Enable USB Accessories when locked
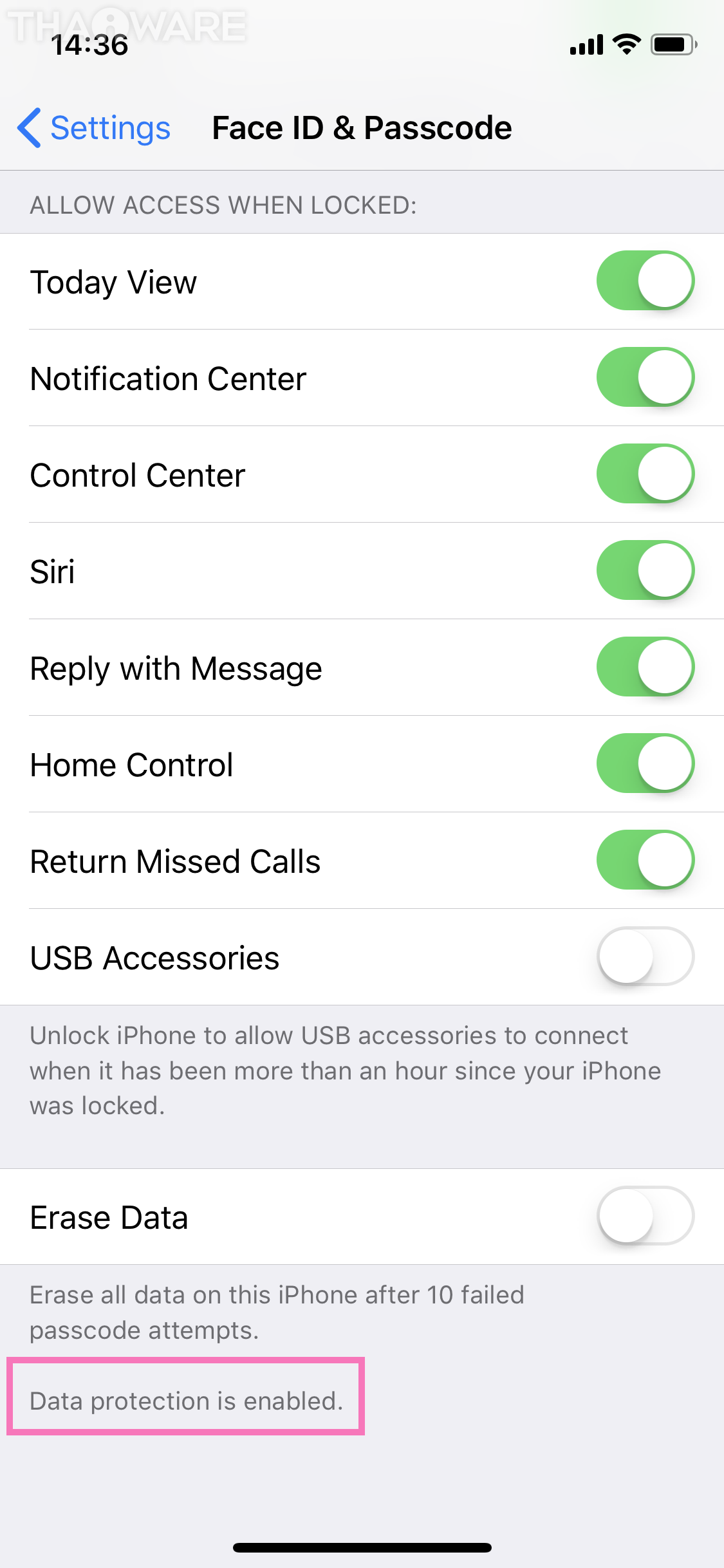The width and height of the screenshot is (724, 1568). click(x=645, y=957)
